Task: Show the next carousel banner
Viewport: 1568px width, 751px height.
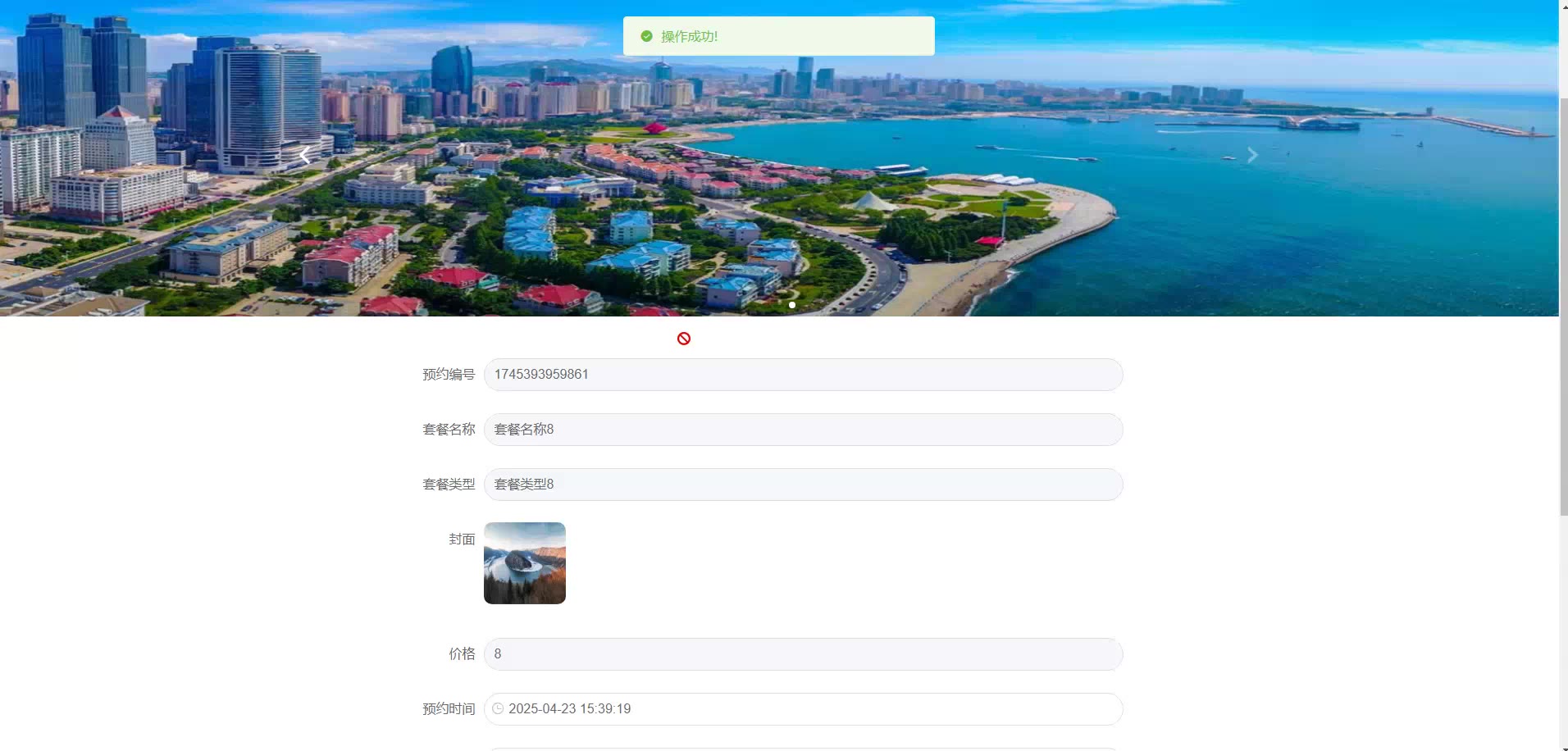Action: click(x=1251, y=155)
